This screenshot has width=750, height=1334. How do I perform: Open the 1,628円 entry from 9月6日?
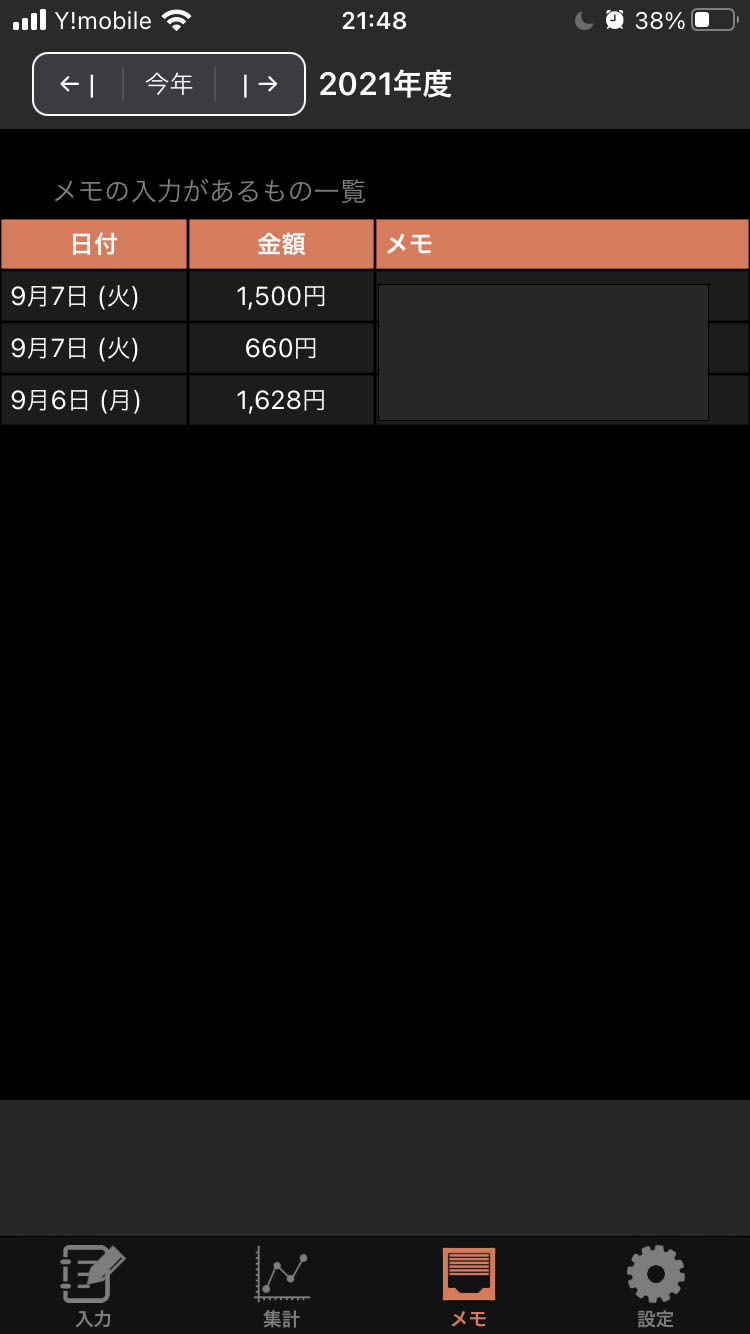[x=375, y=400]
